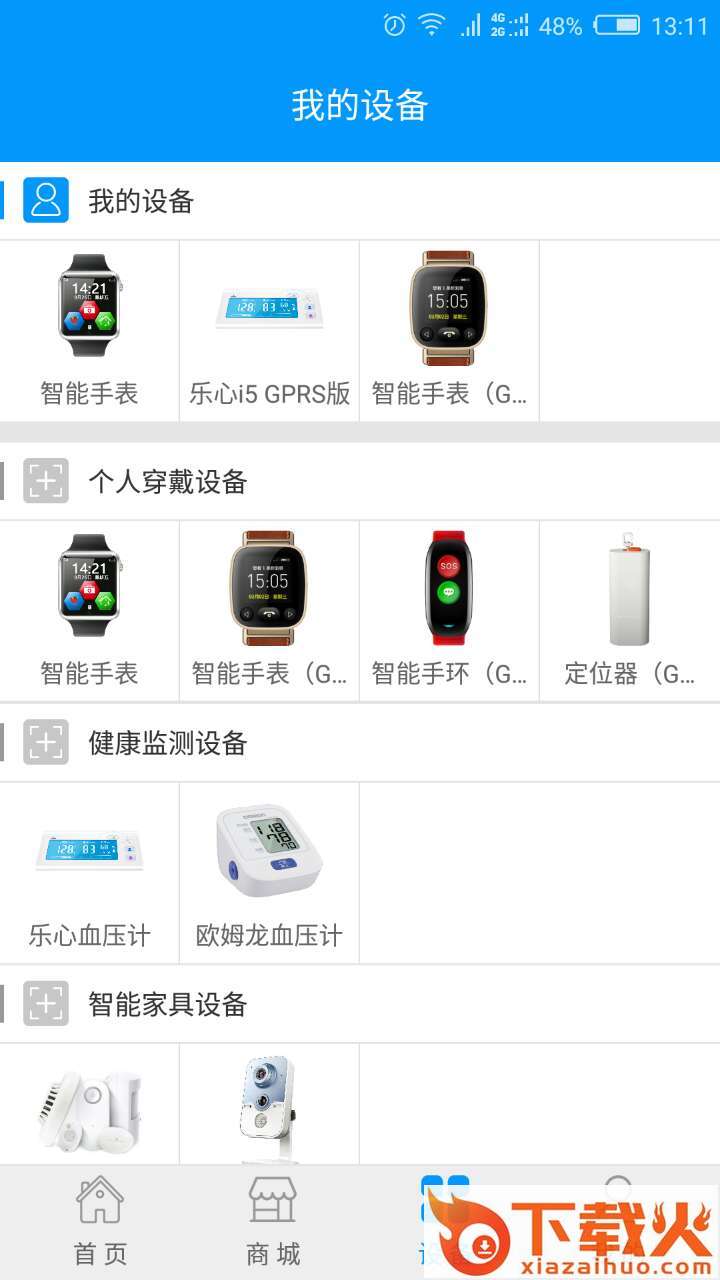Select the camera device in 智能家具设备

tap(269, 1105)
